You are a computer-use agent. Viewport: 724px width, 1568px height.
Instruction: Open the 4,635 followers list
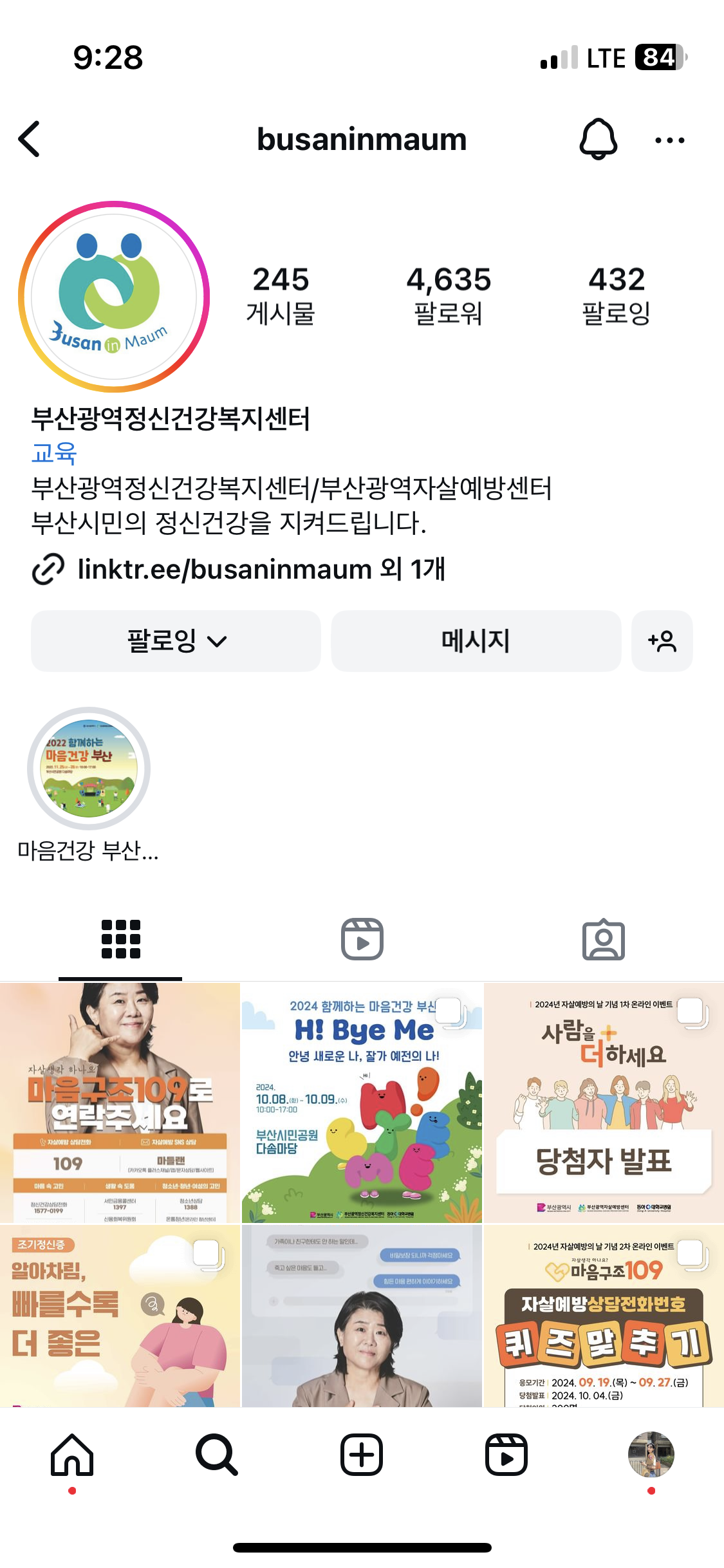coord(448,295)
